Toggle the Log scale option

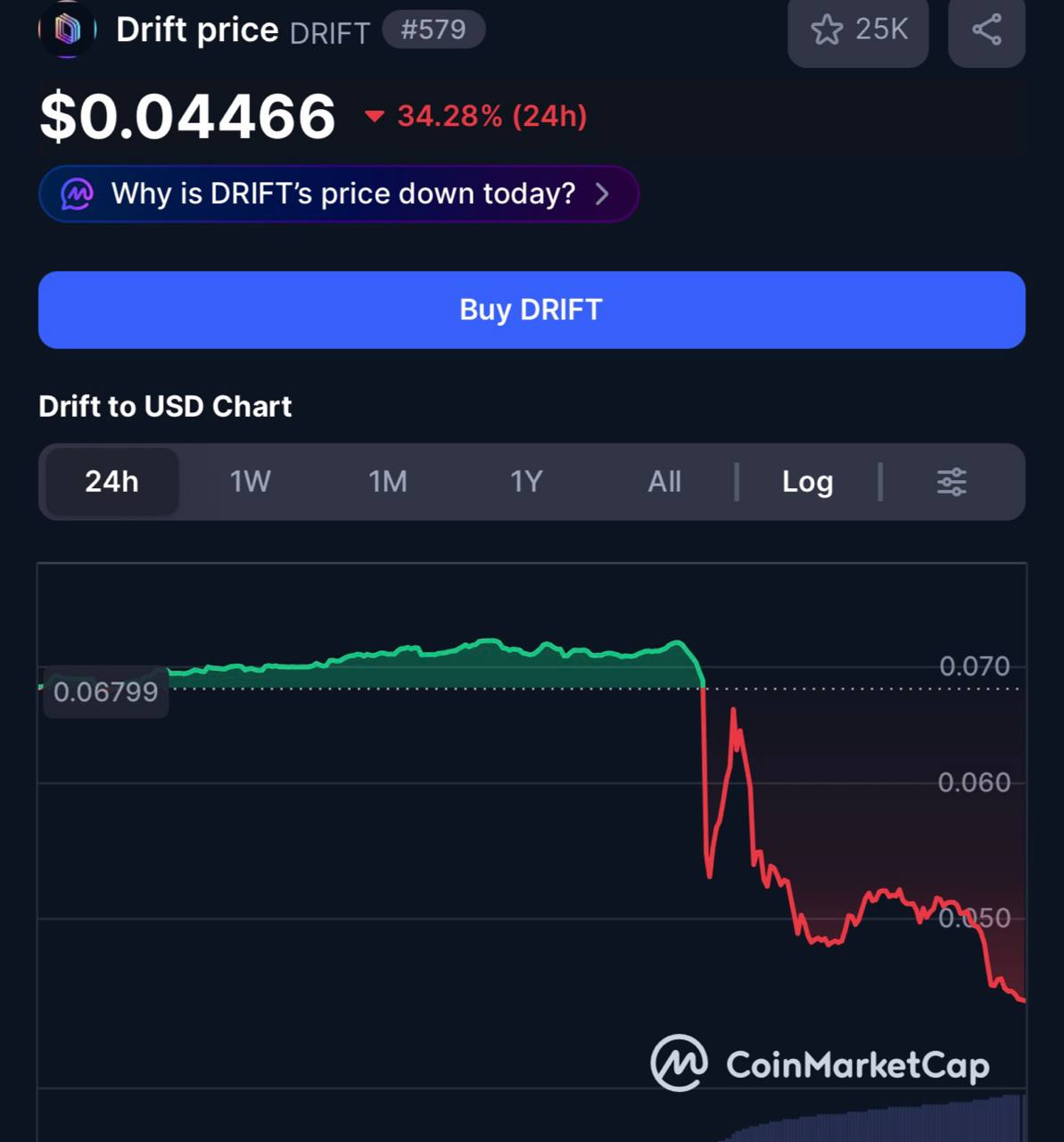[808, 482]
